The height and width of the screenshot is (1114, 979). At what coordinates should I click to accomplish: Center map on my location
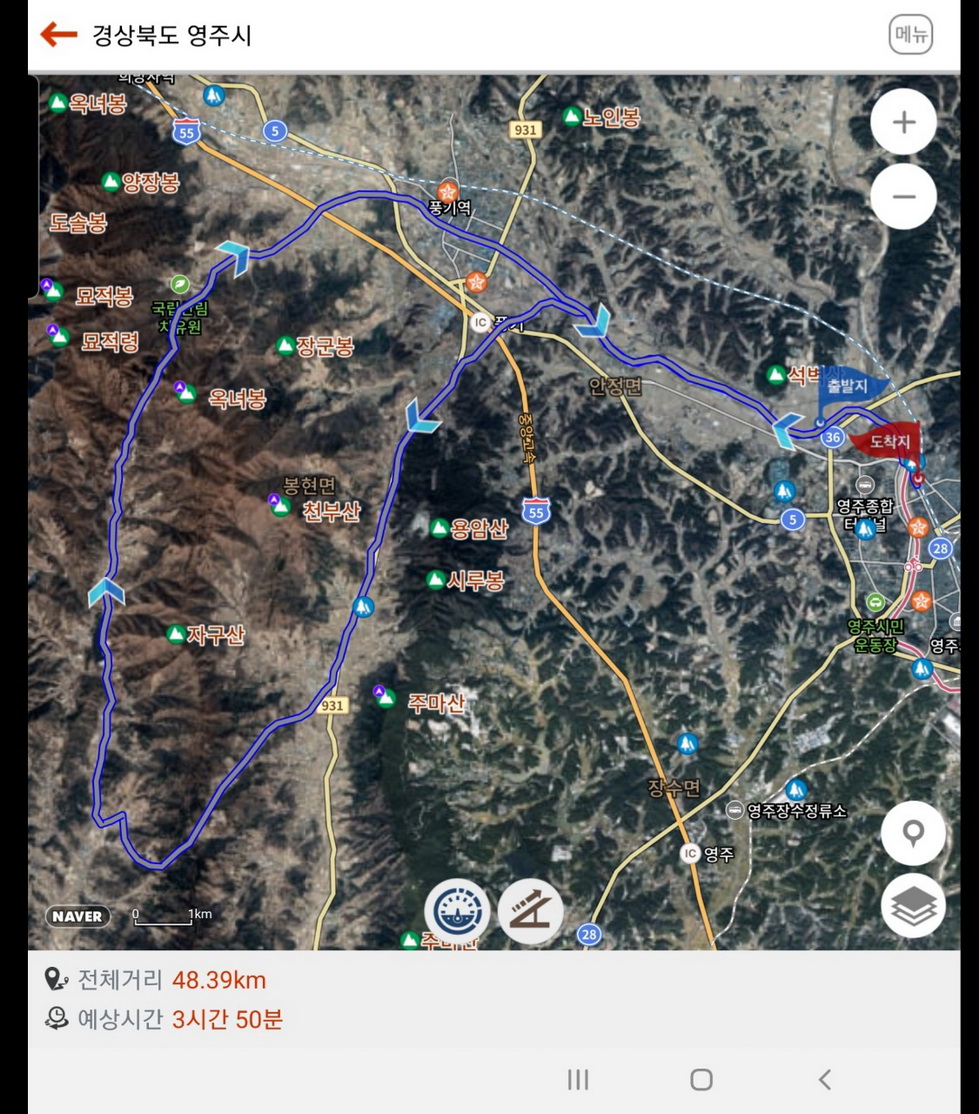click(912, 833)
